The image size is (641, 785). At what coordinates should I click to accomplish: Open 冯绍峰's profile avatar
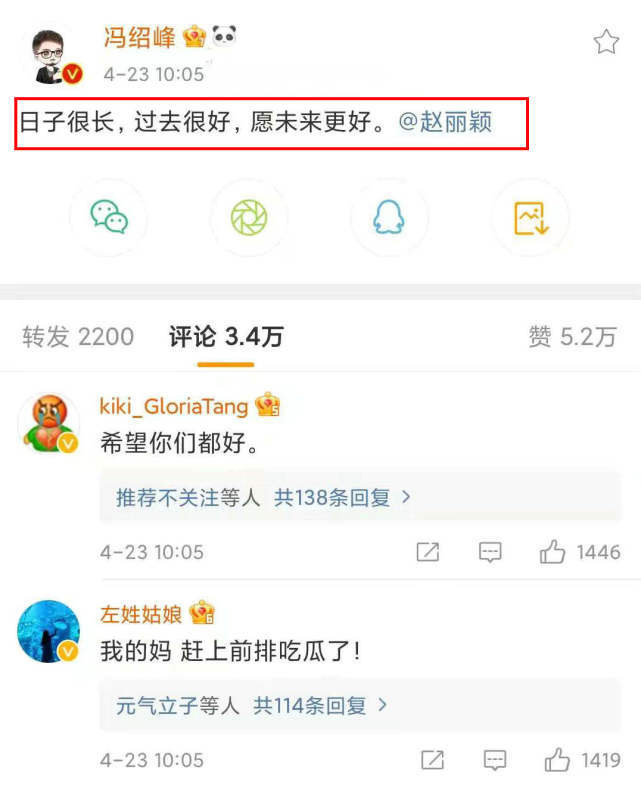click(50, 55)
